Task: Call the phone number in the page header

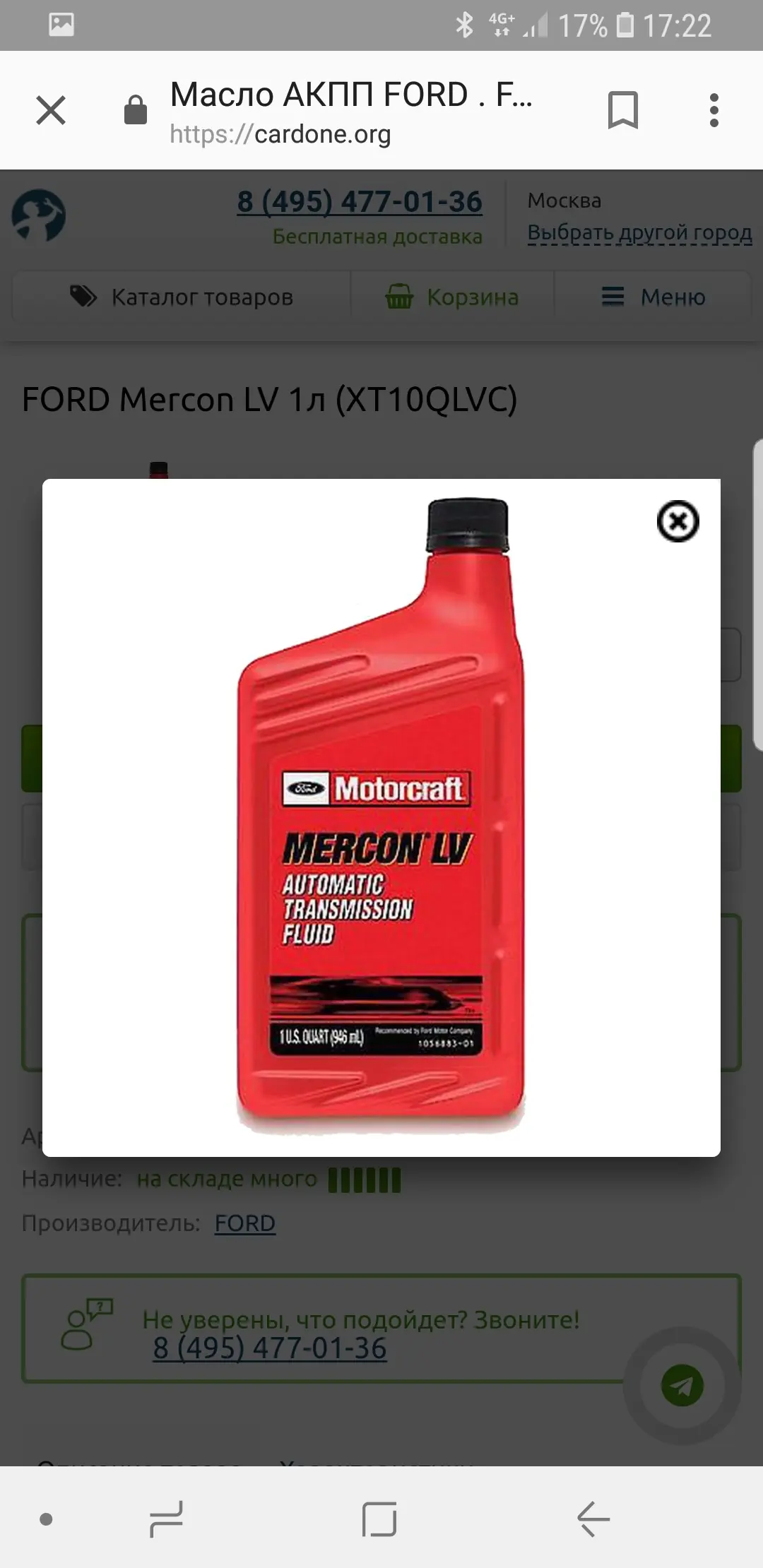Action: point(360,202)
